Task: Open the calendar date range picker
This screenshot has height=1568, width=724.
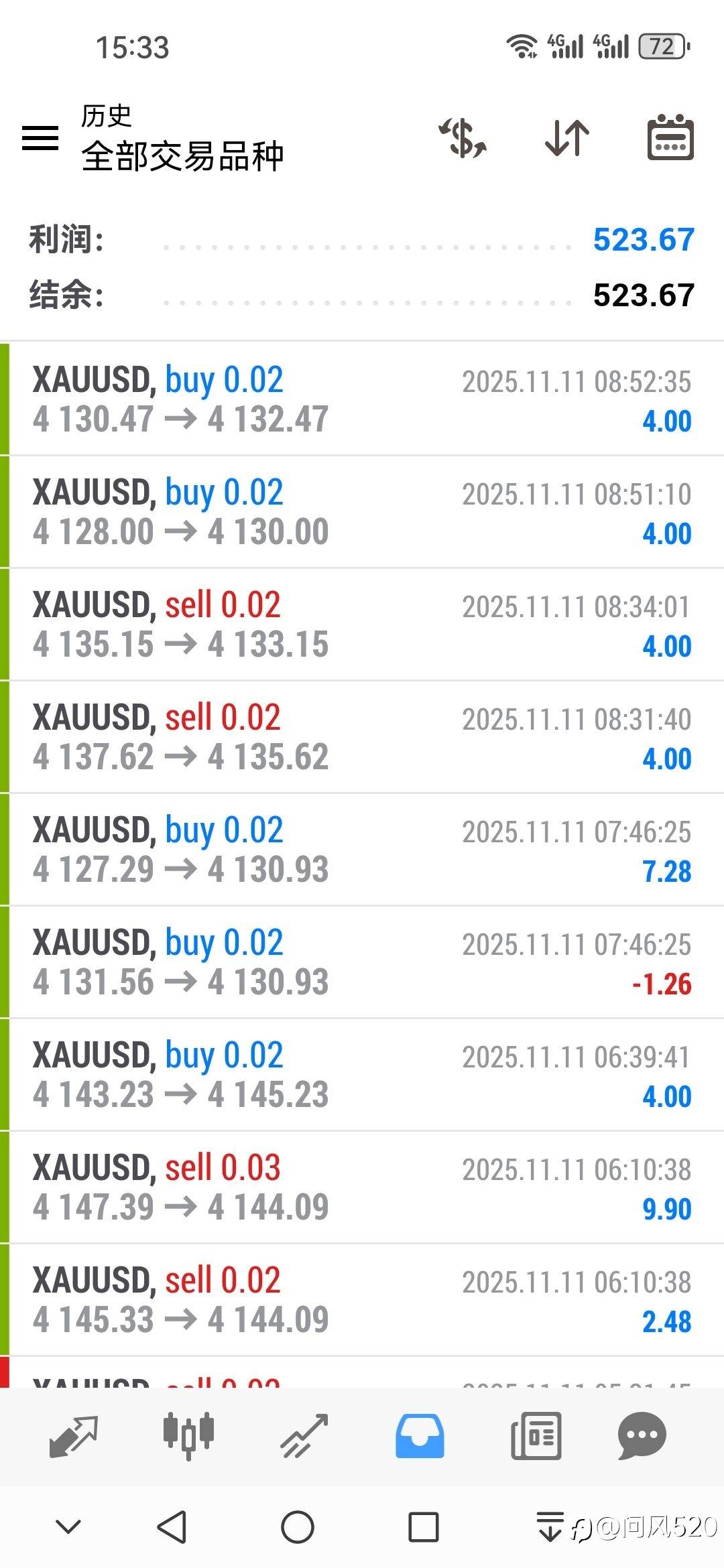Action: pos(670,138)
